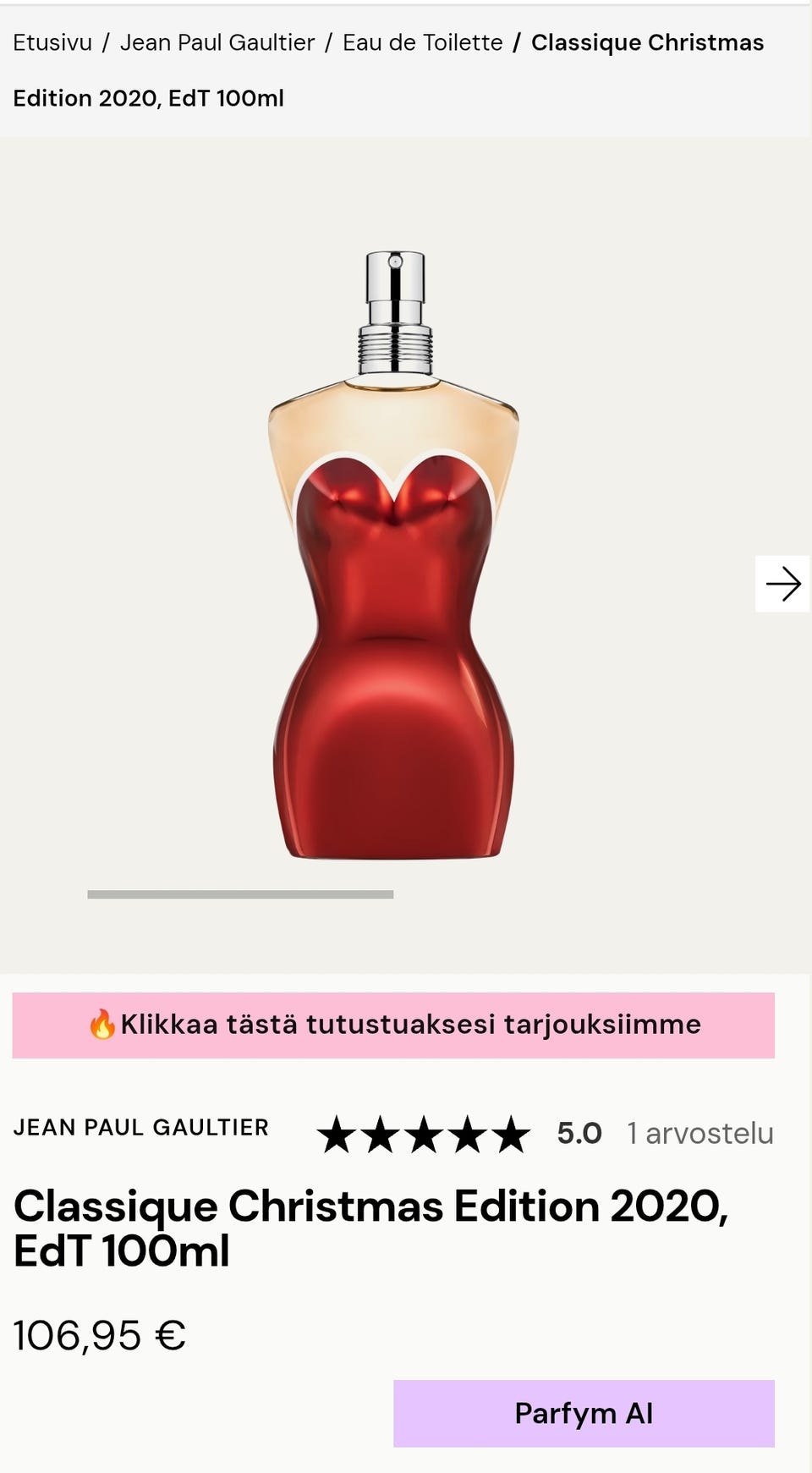812x1473 pixels.
Task: View the 1 arvostelu reviews
Action: coord(700,1133)
